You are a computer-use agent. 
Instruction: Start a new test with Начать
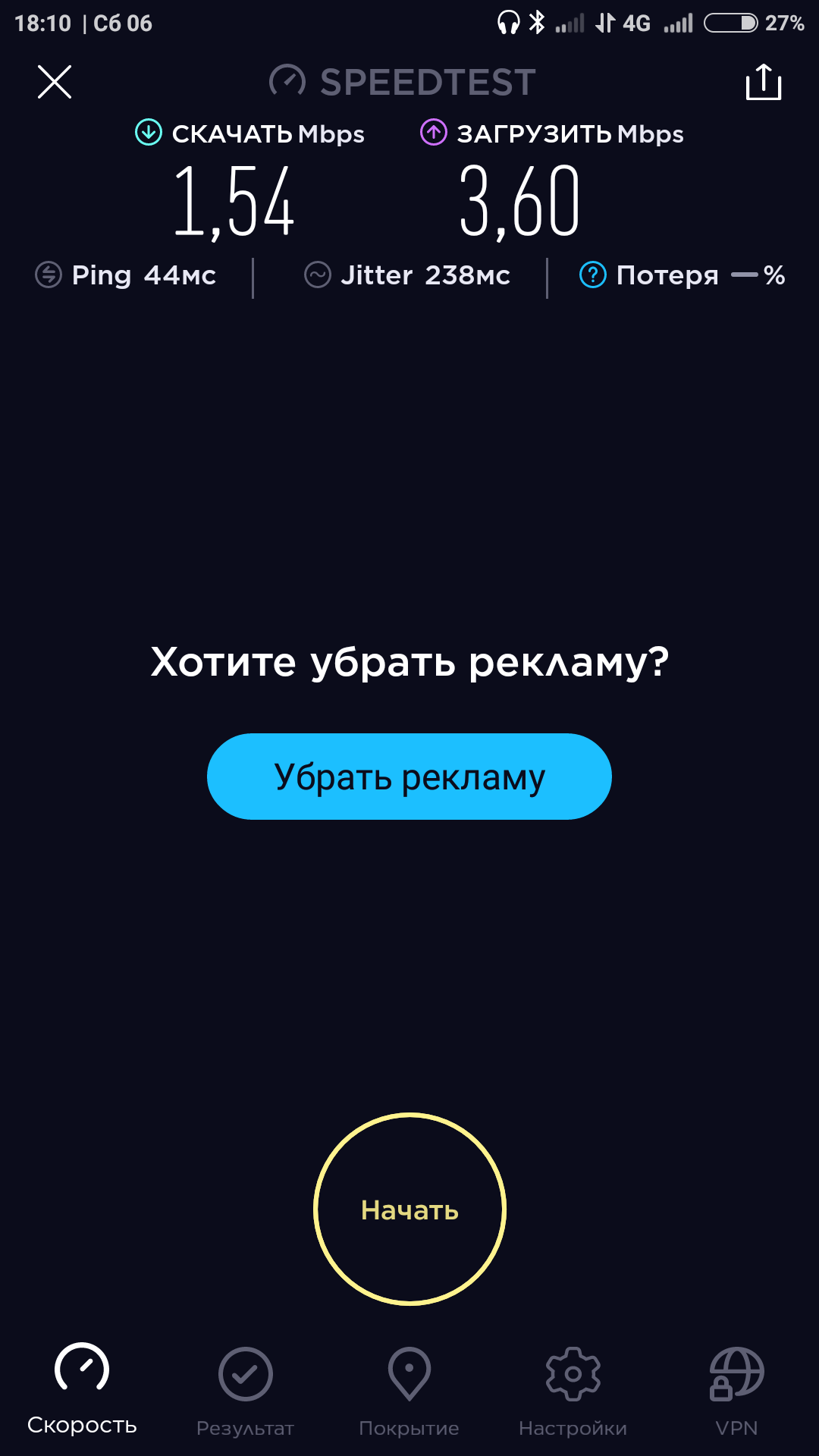point(409,1209)
